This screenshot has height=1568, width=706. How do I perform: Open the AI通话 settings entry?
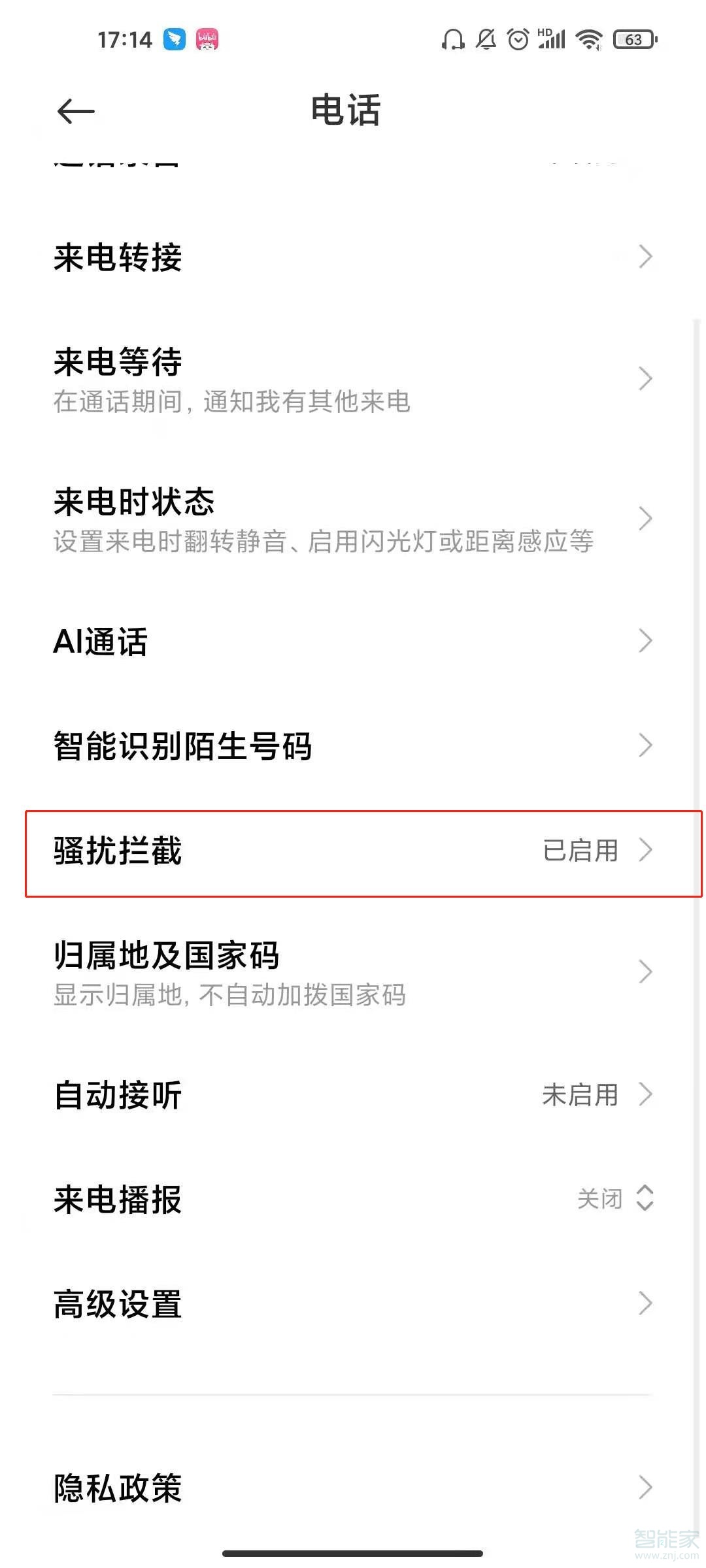point(353,642)
